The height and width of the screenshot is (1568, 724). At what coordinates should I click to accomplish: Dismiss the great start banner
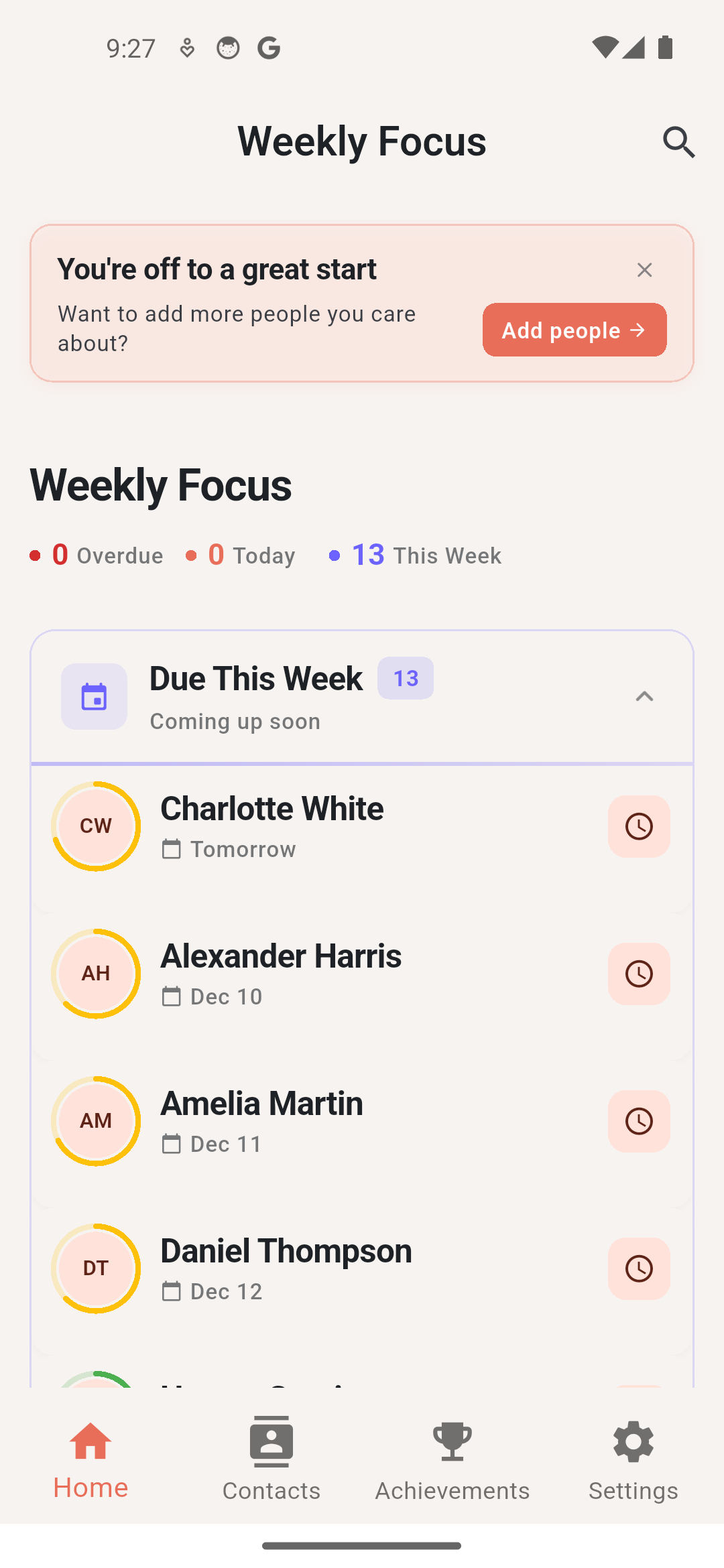pos(645,269)
